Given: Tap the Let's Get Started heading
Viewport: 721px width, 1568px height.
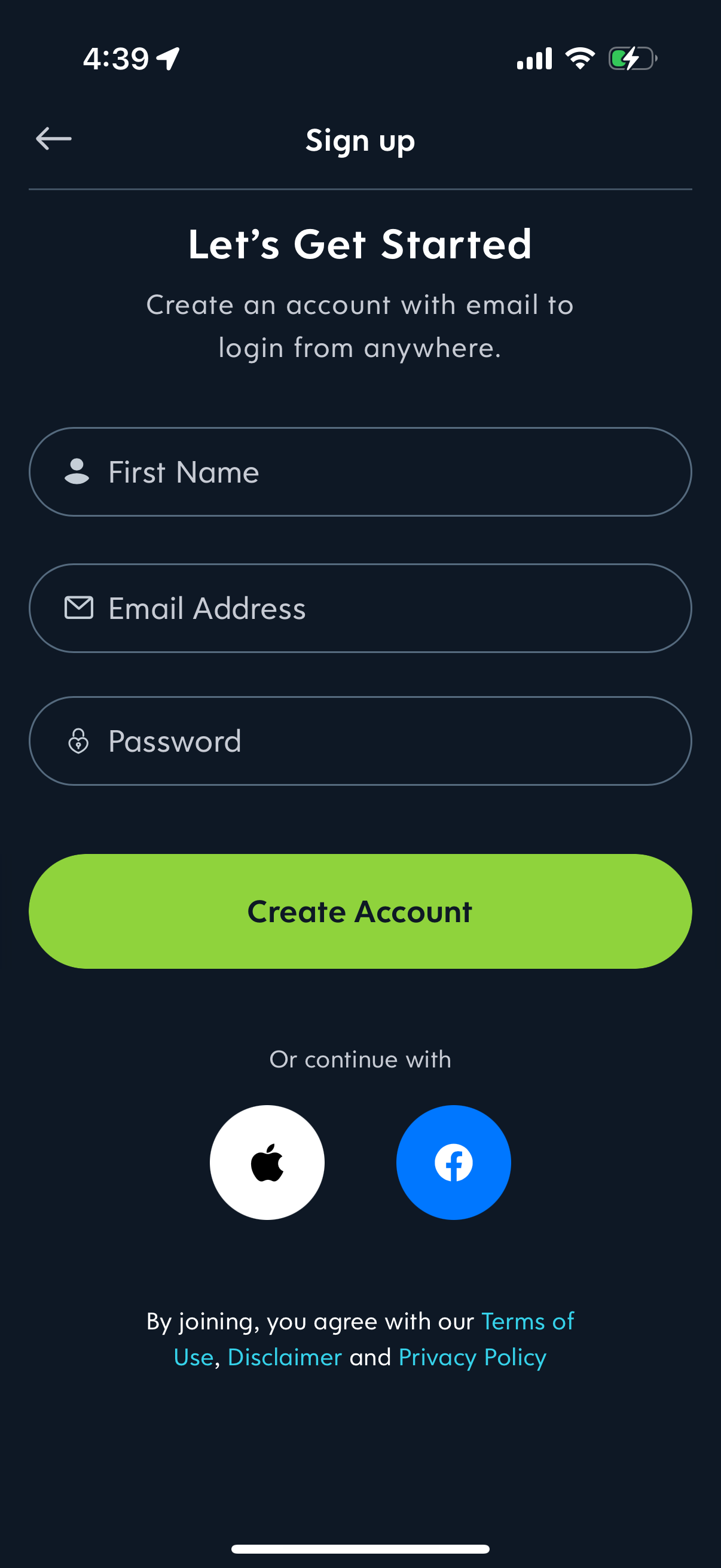Looking at the screenshot, I should click(360, 244).
